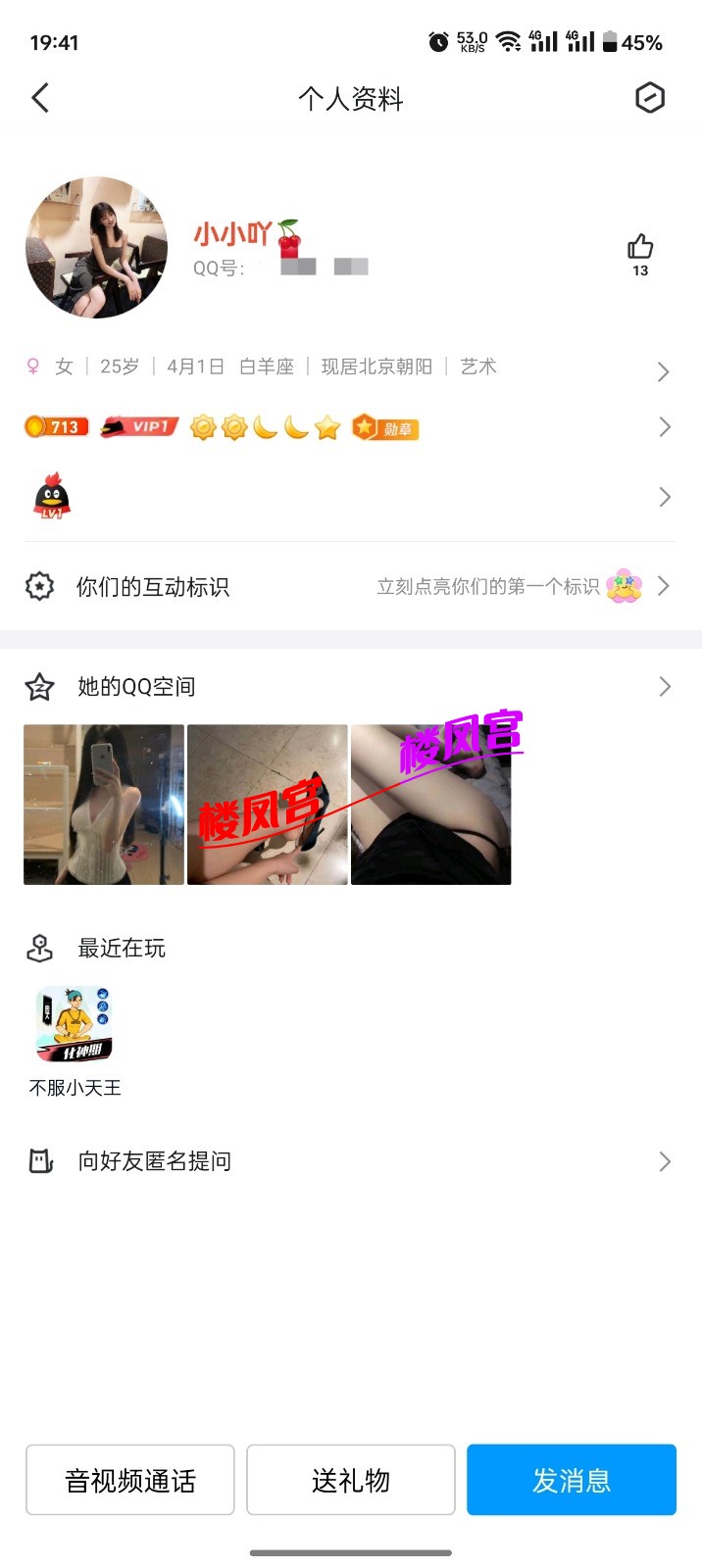Tap the profile avatar photo
This screenshot has height=1568, width=702.
tap(96, 248)
